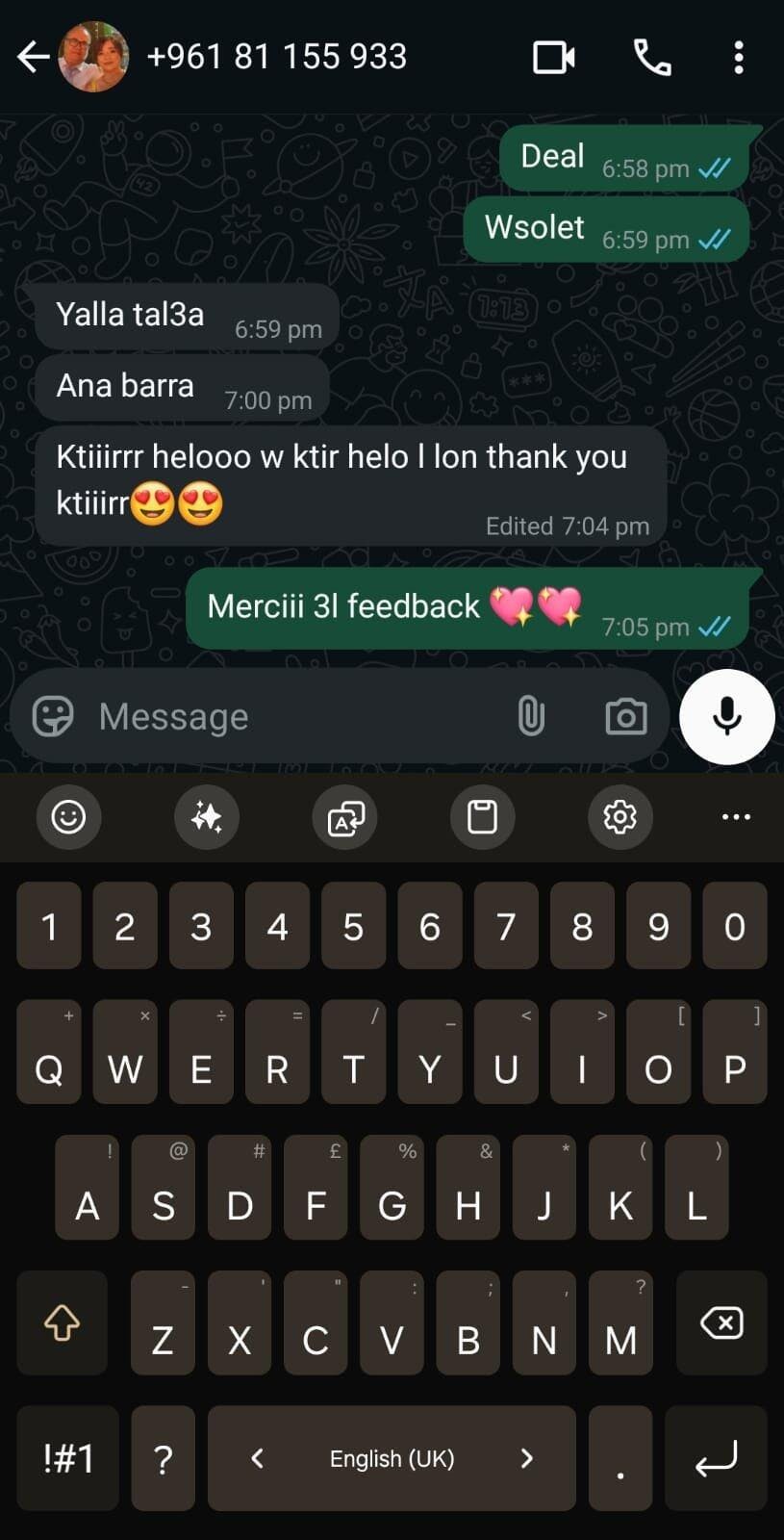Open keyboard settings gear
The width and height of the screenshot is (784, 1540).
pos(620,817)
